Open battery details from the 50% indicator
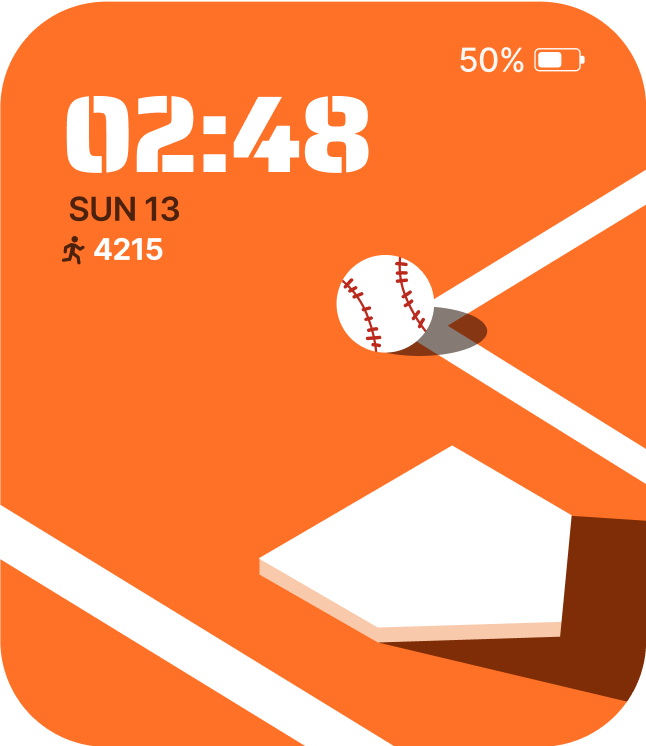The width and height of the screenshot is (646, 746). click(x=521, y=61)
